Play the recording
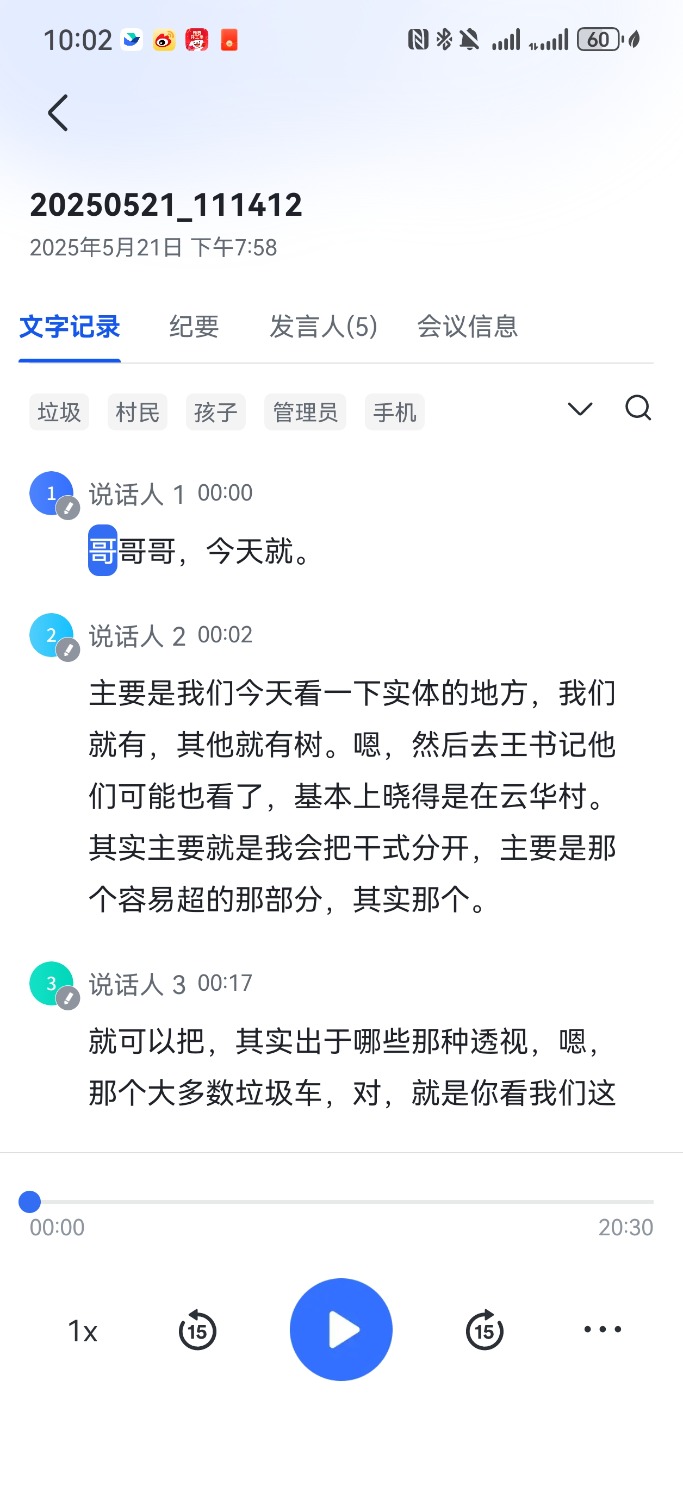The image size is (683, 1500). 341,1329
